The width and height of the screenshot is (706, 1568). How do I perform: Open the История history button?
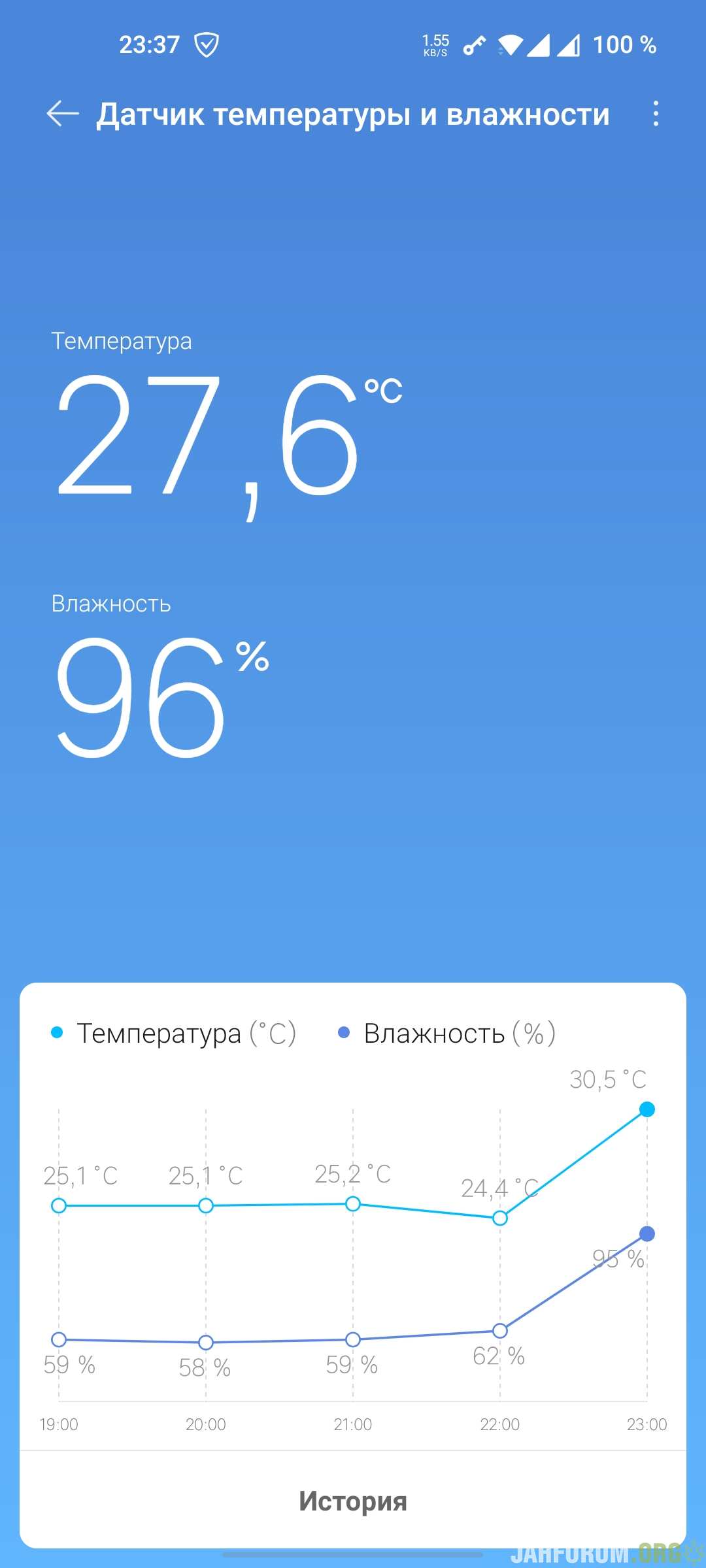pos(353,1501)
